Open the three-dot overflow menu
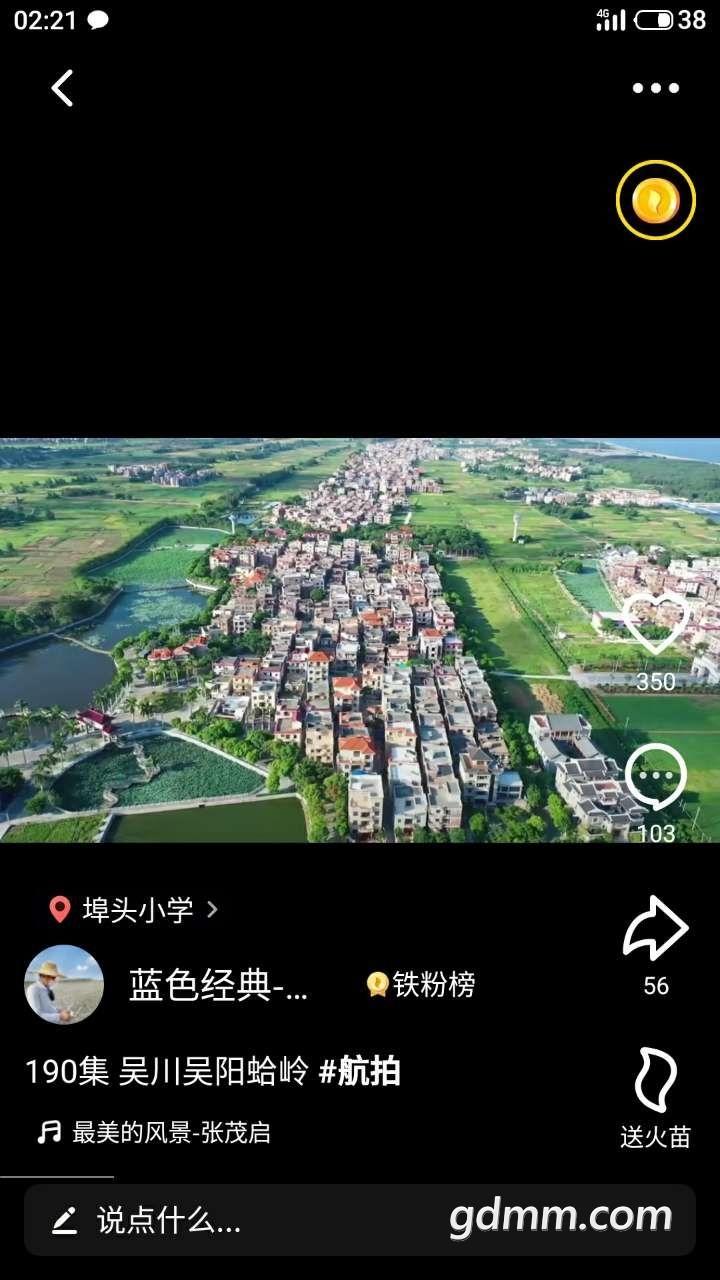The image size is (720, 1280). click(x=655, y=88)
